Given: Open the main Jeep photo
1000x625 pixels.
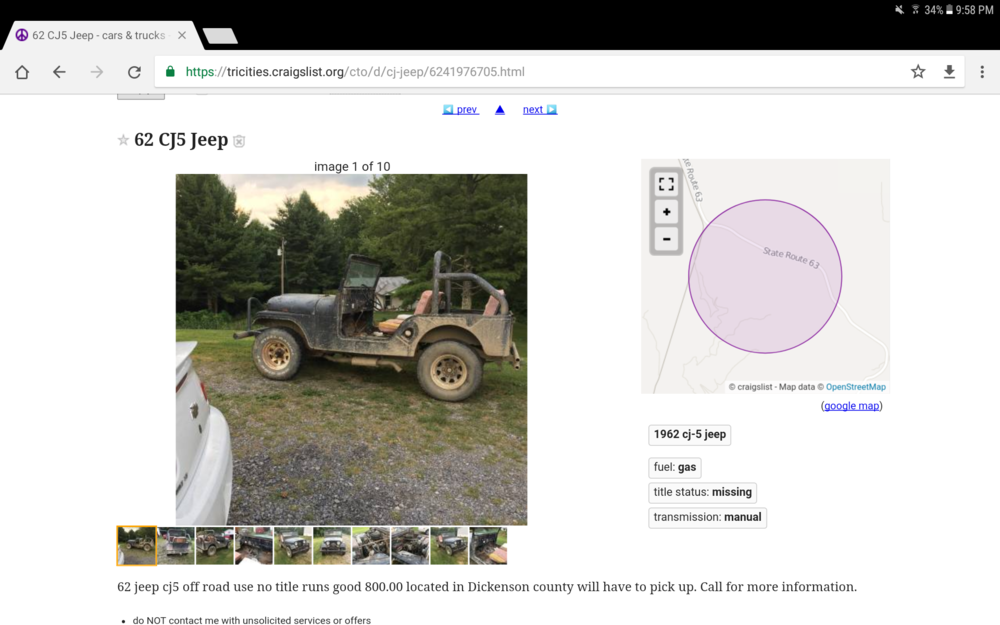Looking at the screenshot, I should 351,349.
